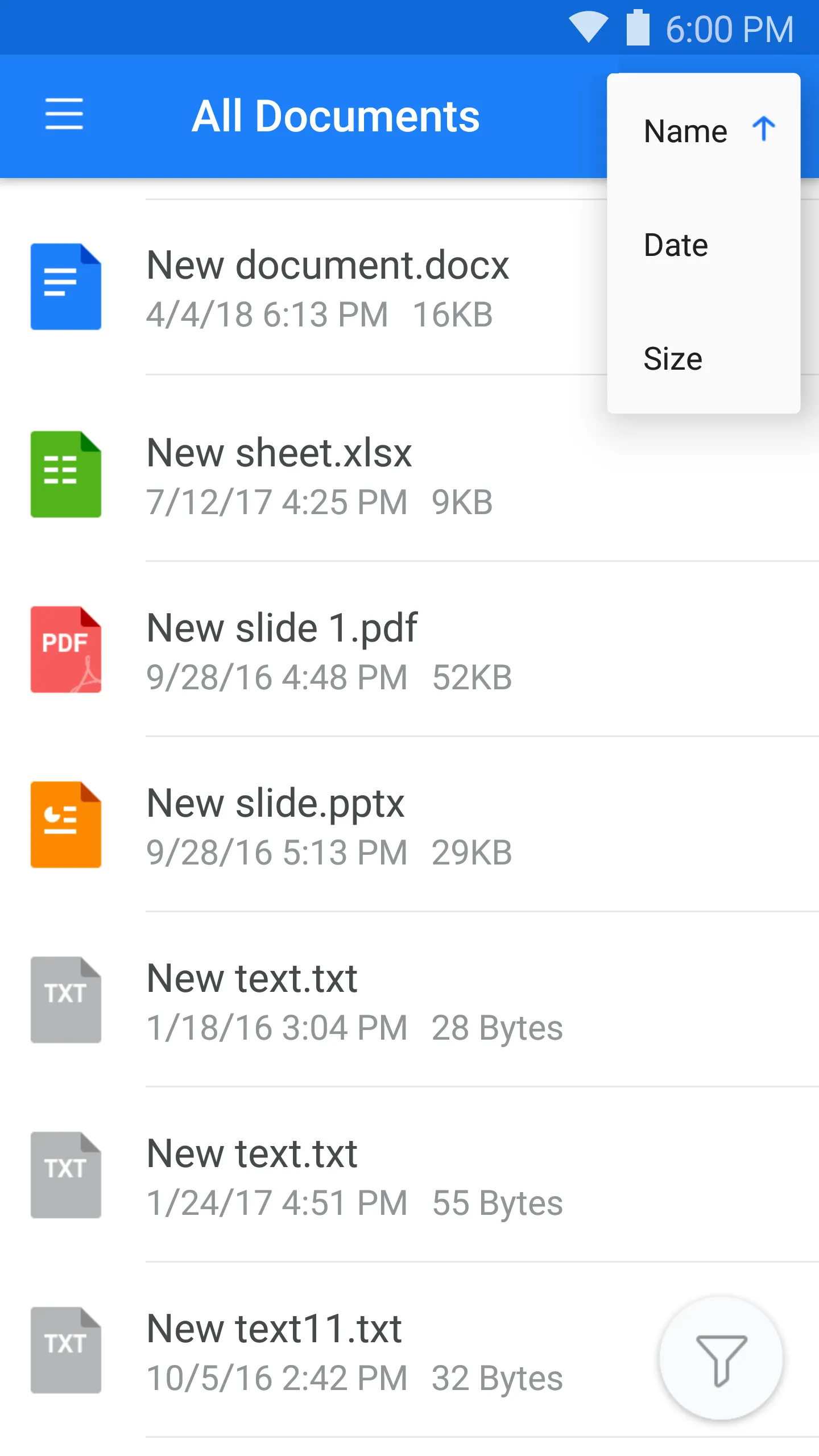Open New sheet.xlsx

(x=279, y=452)
